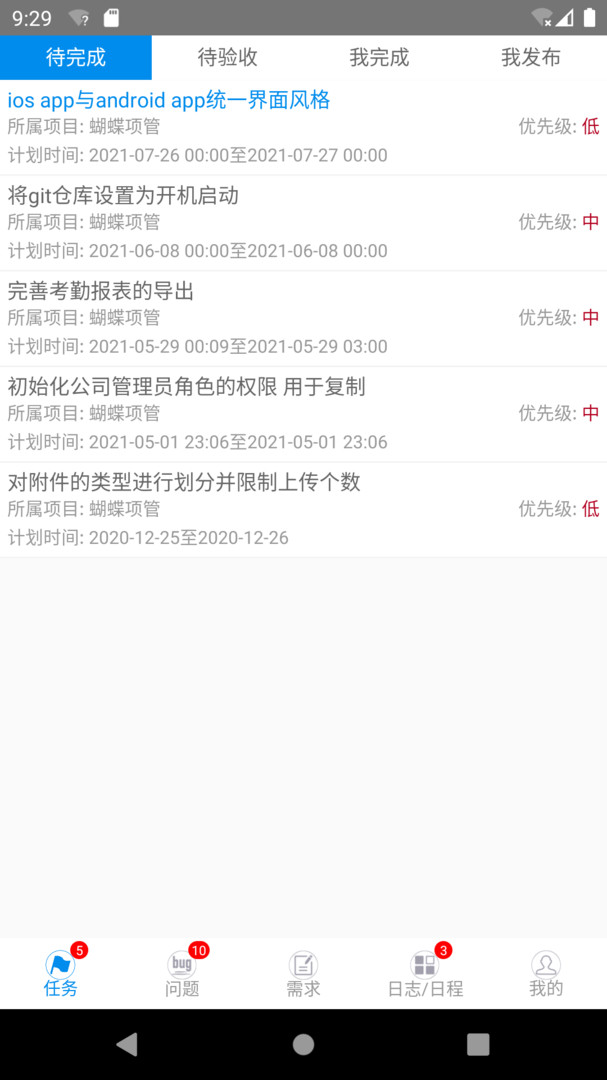Tap the 任务 bottom navigation item
The image size is (607, 1080).
pyautogui.click(x=60, y=973)
